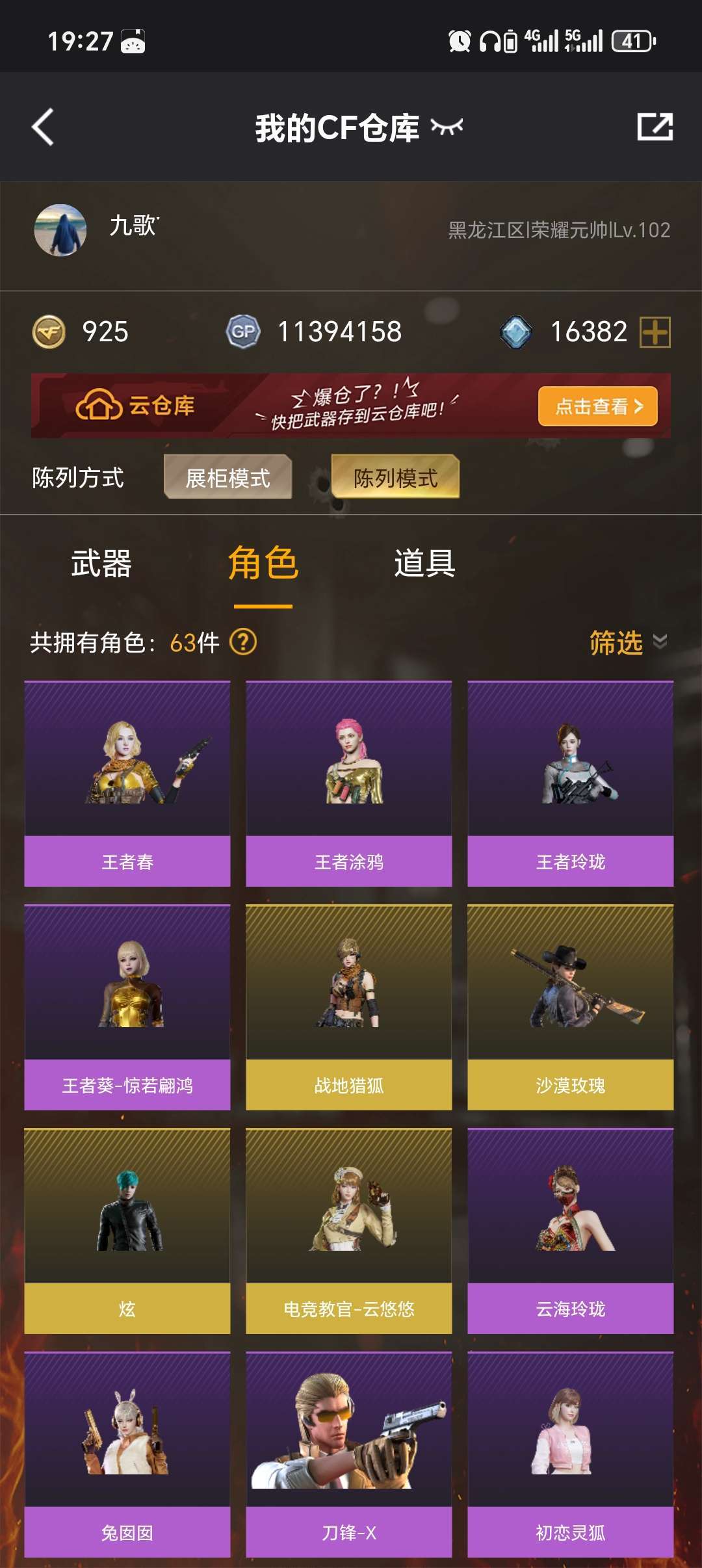Screen dimensions: 702x1568
Task: Select 展柜模式 display mode
Action: point(227,477)
